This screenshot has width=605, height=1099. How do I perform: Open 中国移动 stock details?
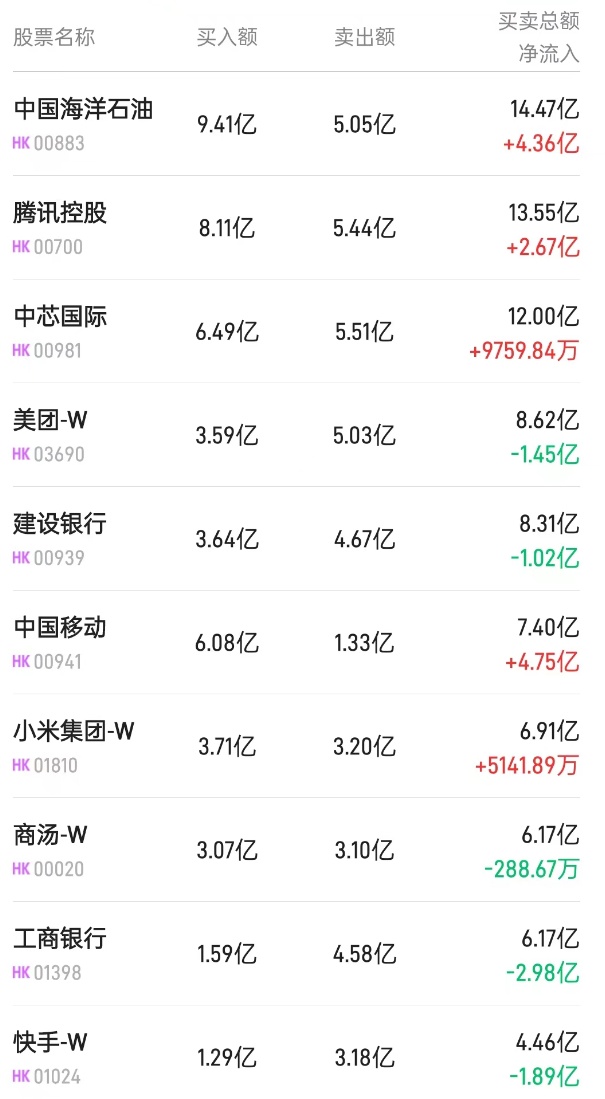(x=60, y=629)
